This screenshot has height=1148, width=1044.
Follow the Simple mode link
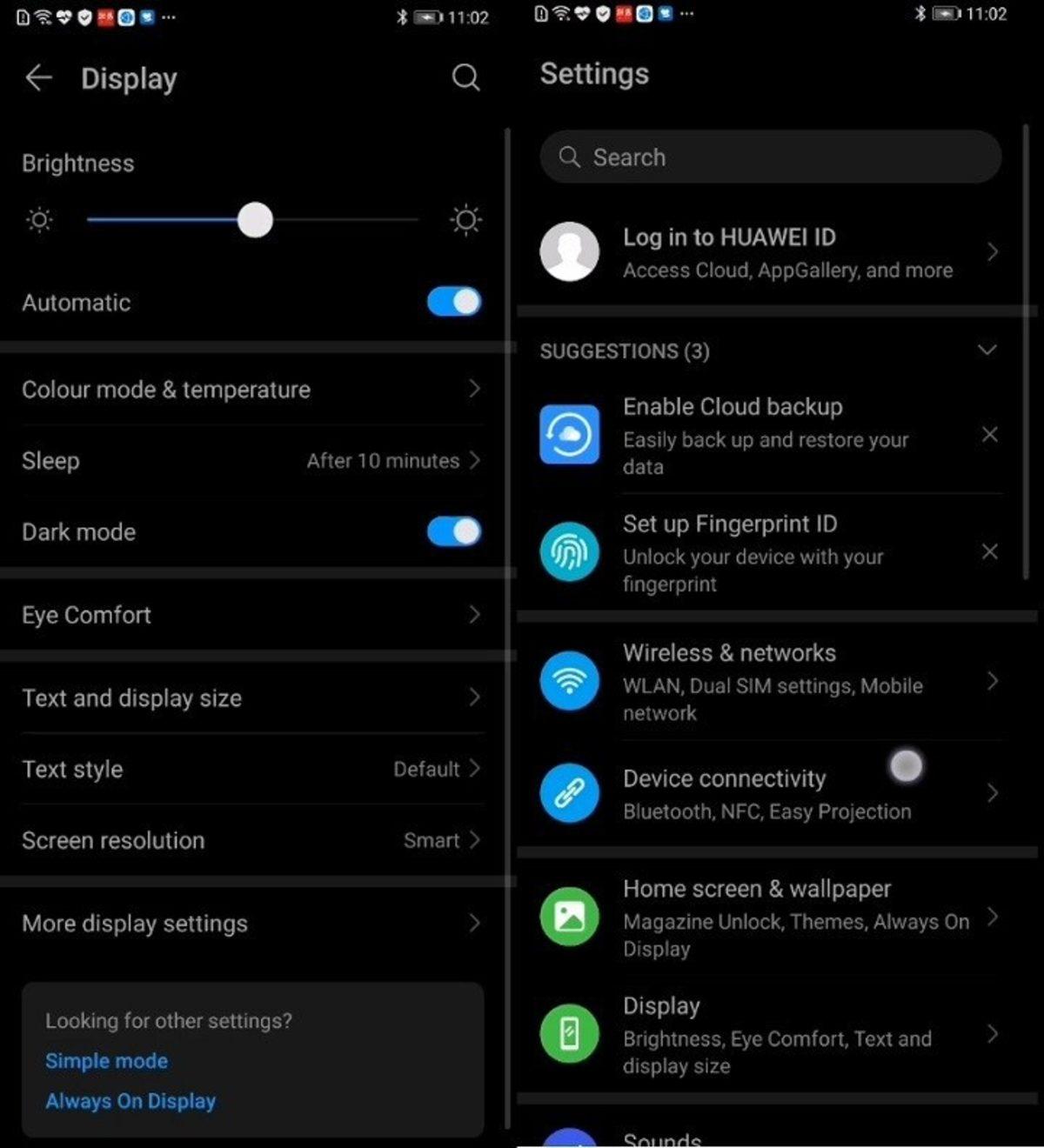tap(106, 1061)
